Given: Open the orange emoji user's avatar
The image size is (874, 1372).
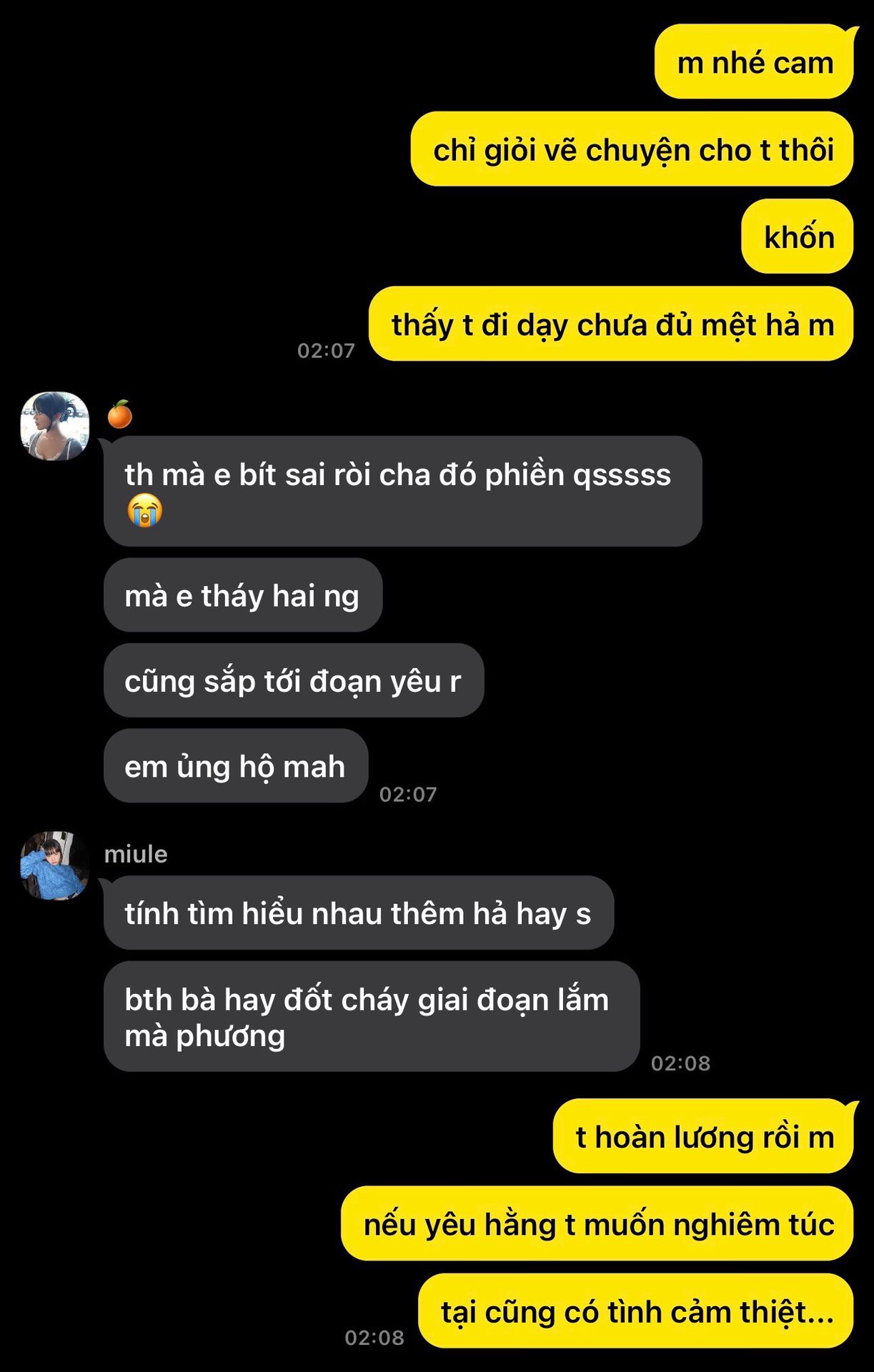Looking at the screenshot, I should pyautogui.click(x=54, y=426).
